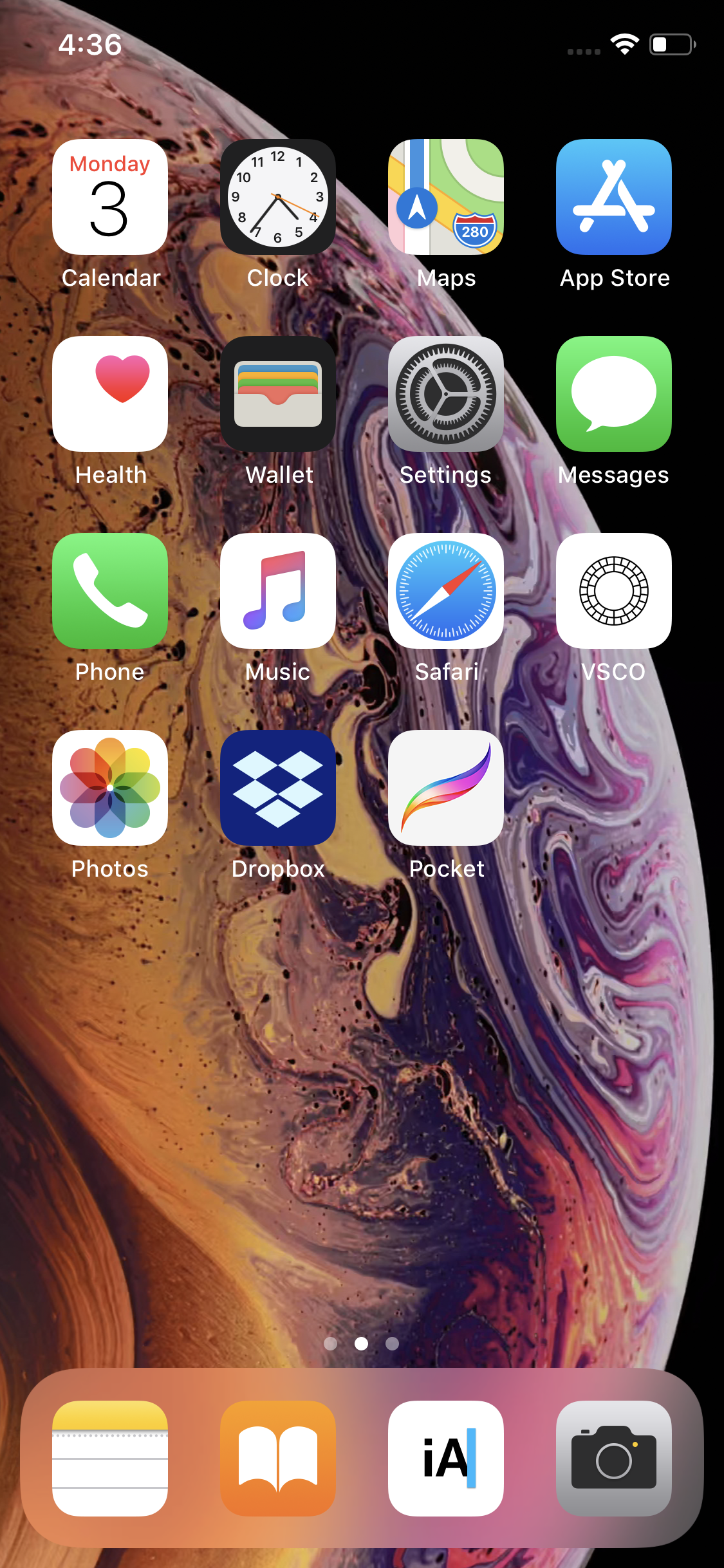
Task: Launch Dropbox
Action: [x=278, y=788]
